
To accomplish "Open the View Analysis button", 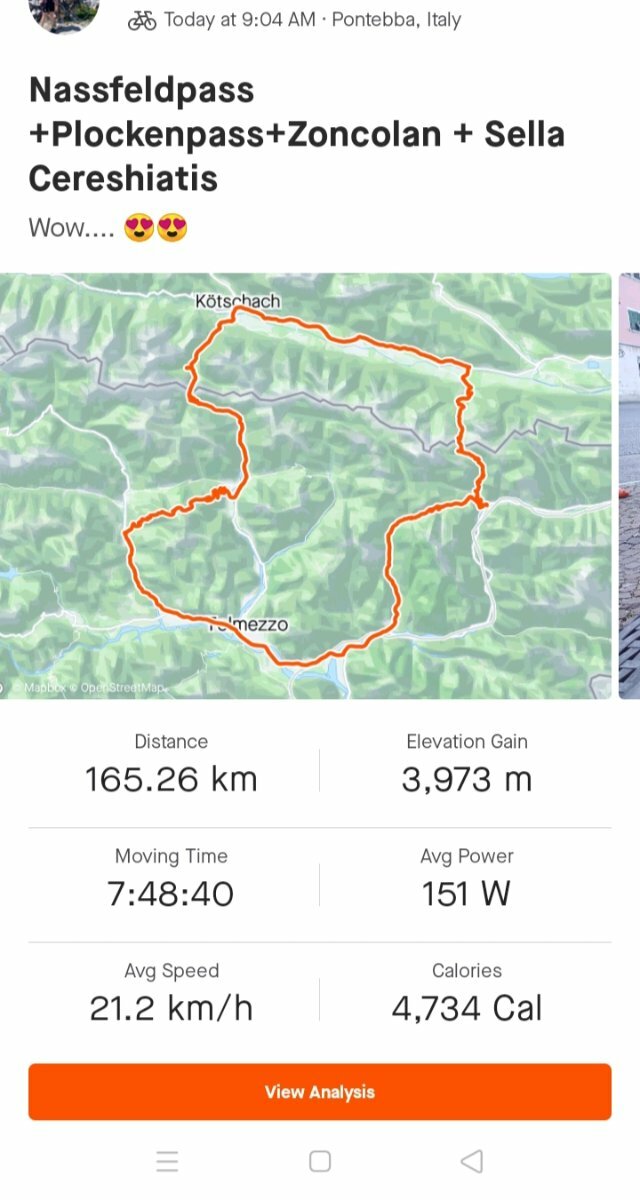I will pyautogui.click(x=319, y=1091).
